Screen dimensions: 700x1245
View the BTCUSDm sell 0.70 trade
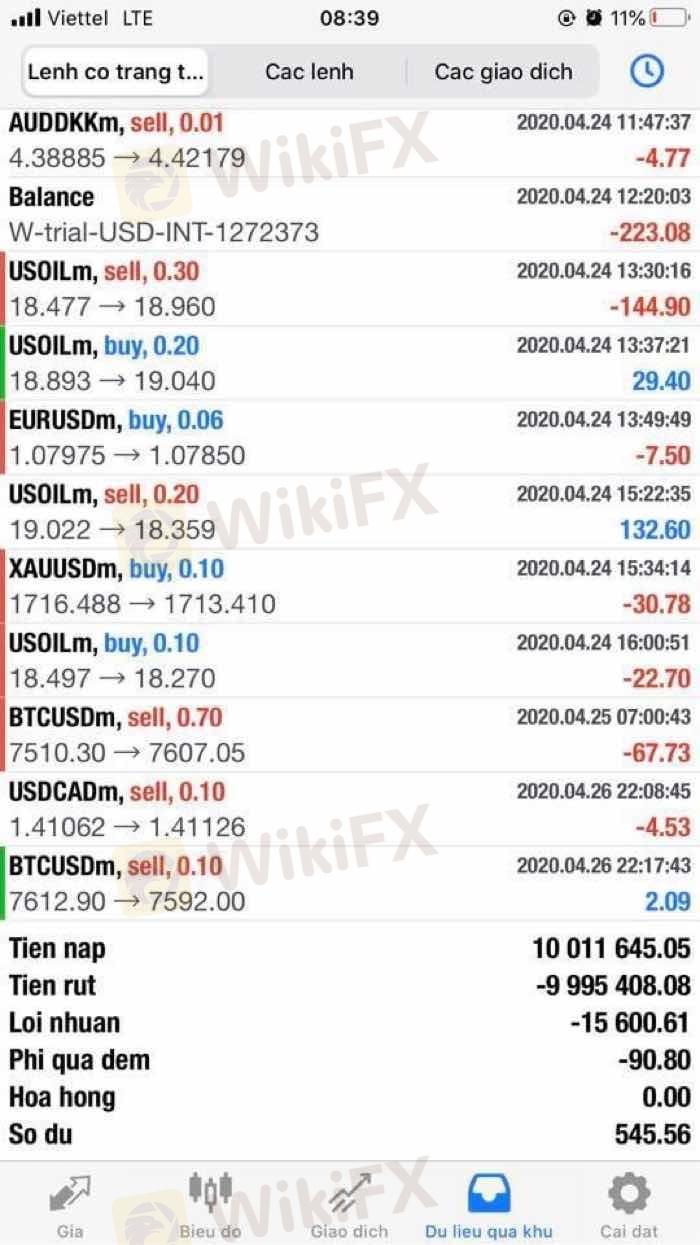point(350,735)
